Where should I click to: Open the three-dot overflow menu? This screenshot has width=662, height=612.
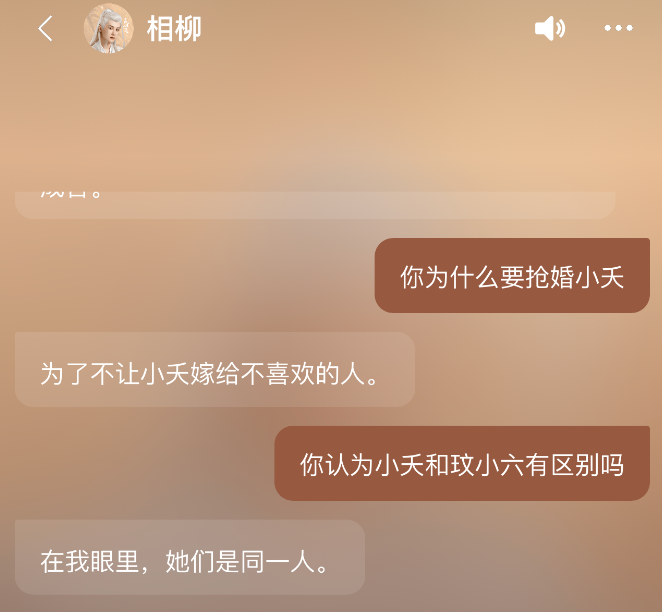[619, 29]
